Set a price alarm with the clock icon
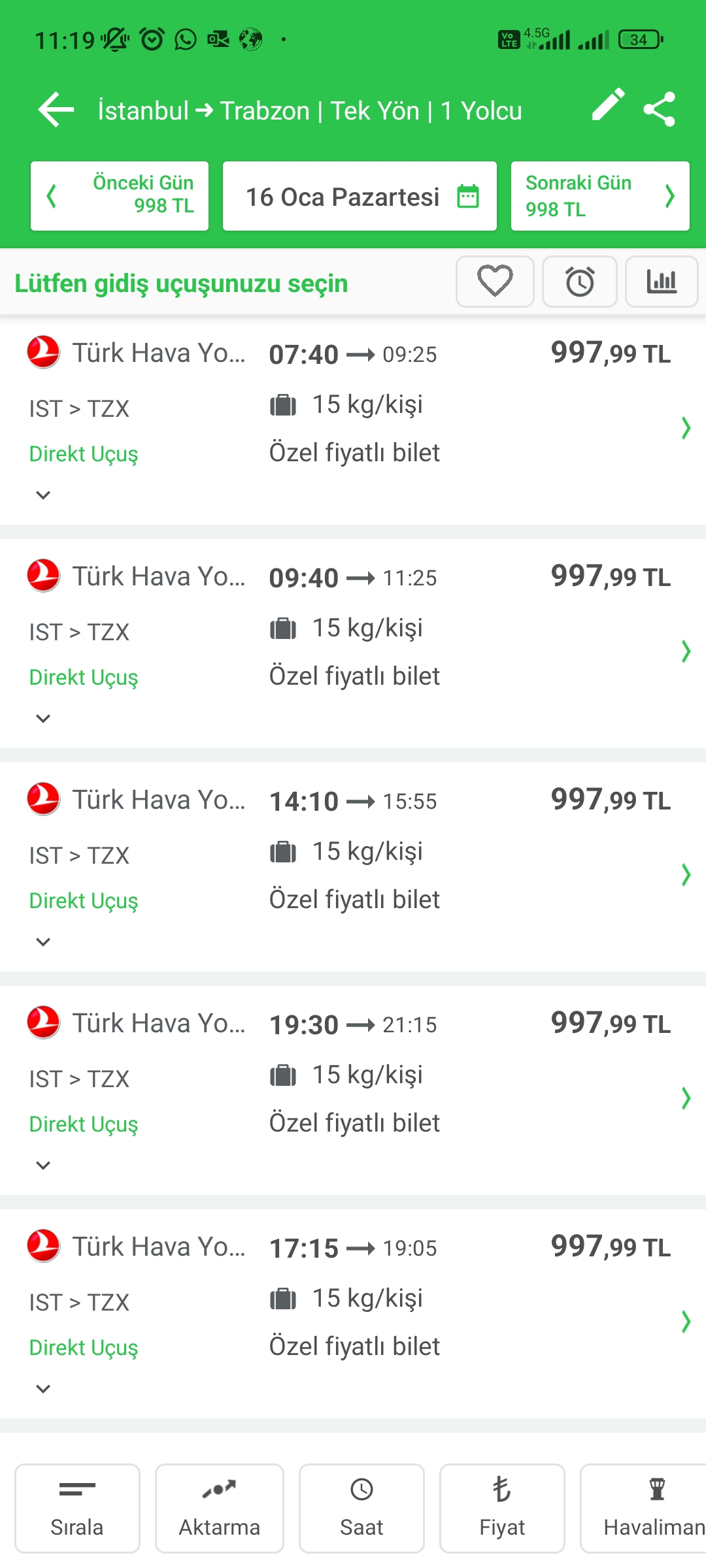Image resolution: width=706 pixels, height=1568 pixels. click(x=580, y=282)
